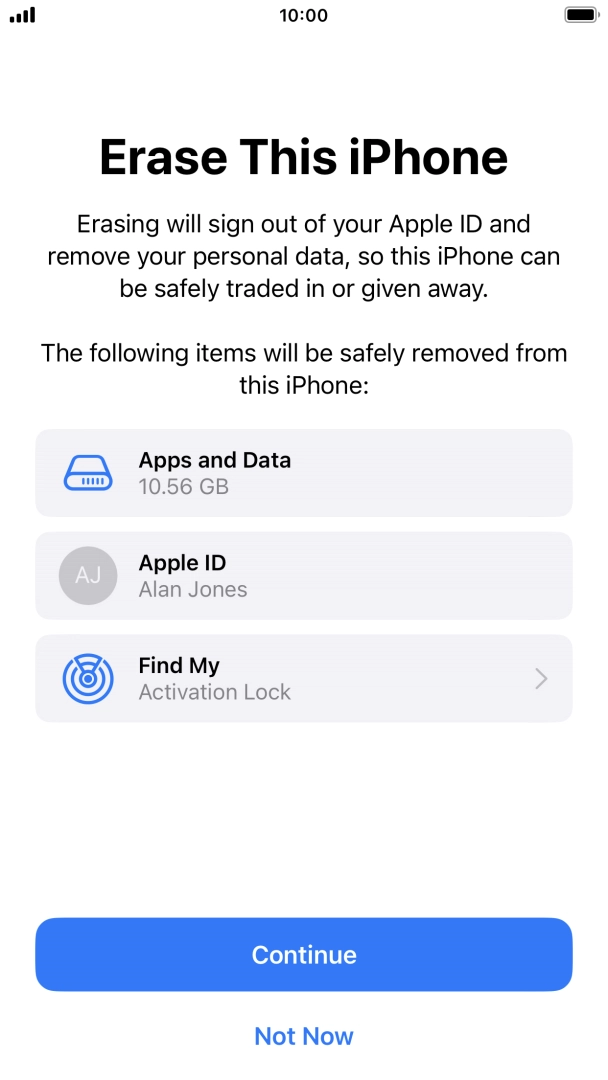Tap Continue to erase this iPhone

point(304,954)
